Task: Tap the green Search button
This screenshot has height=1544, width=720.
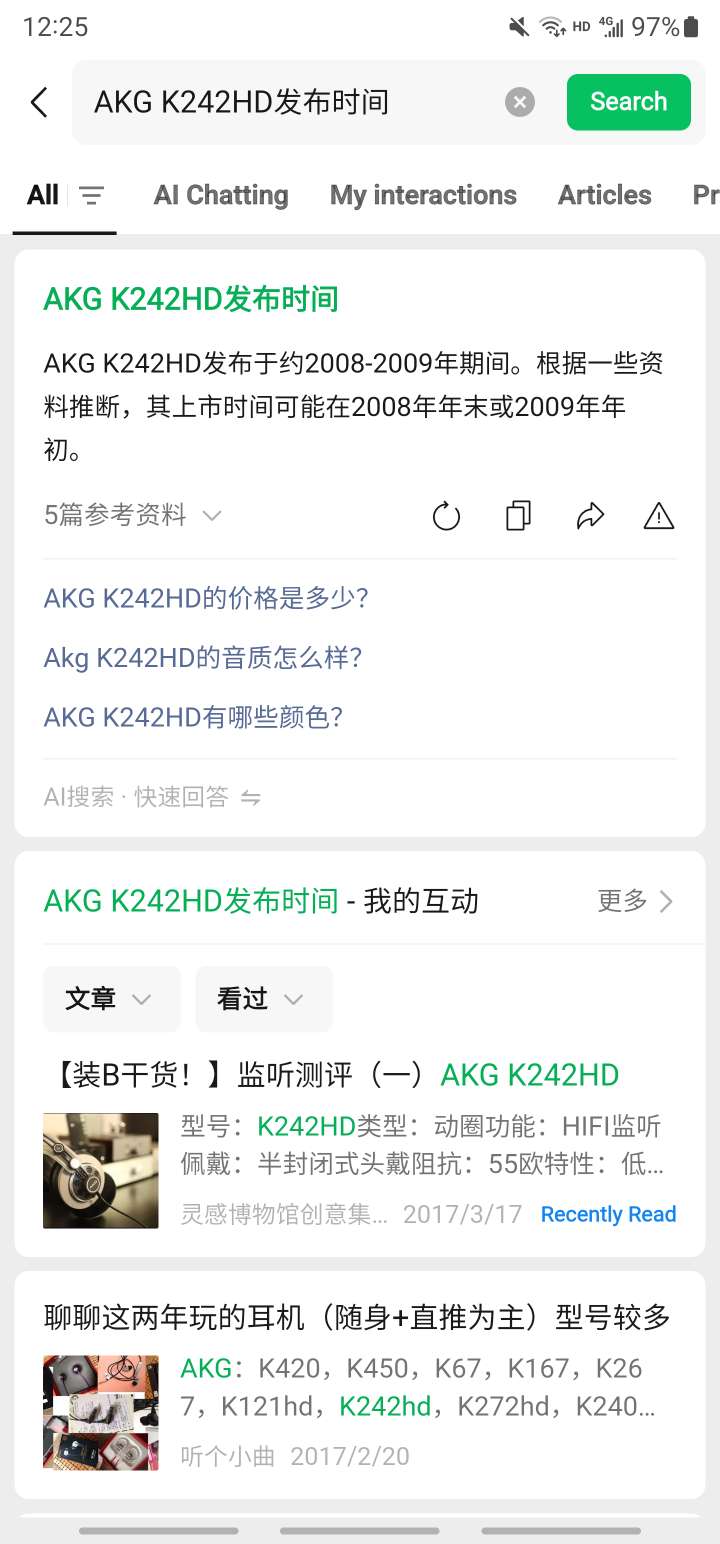Action: pyautogui.click(x=628, y=102)
